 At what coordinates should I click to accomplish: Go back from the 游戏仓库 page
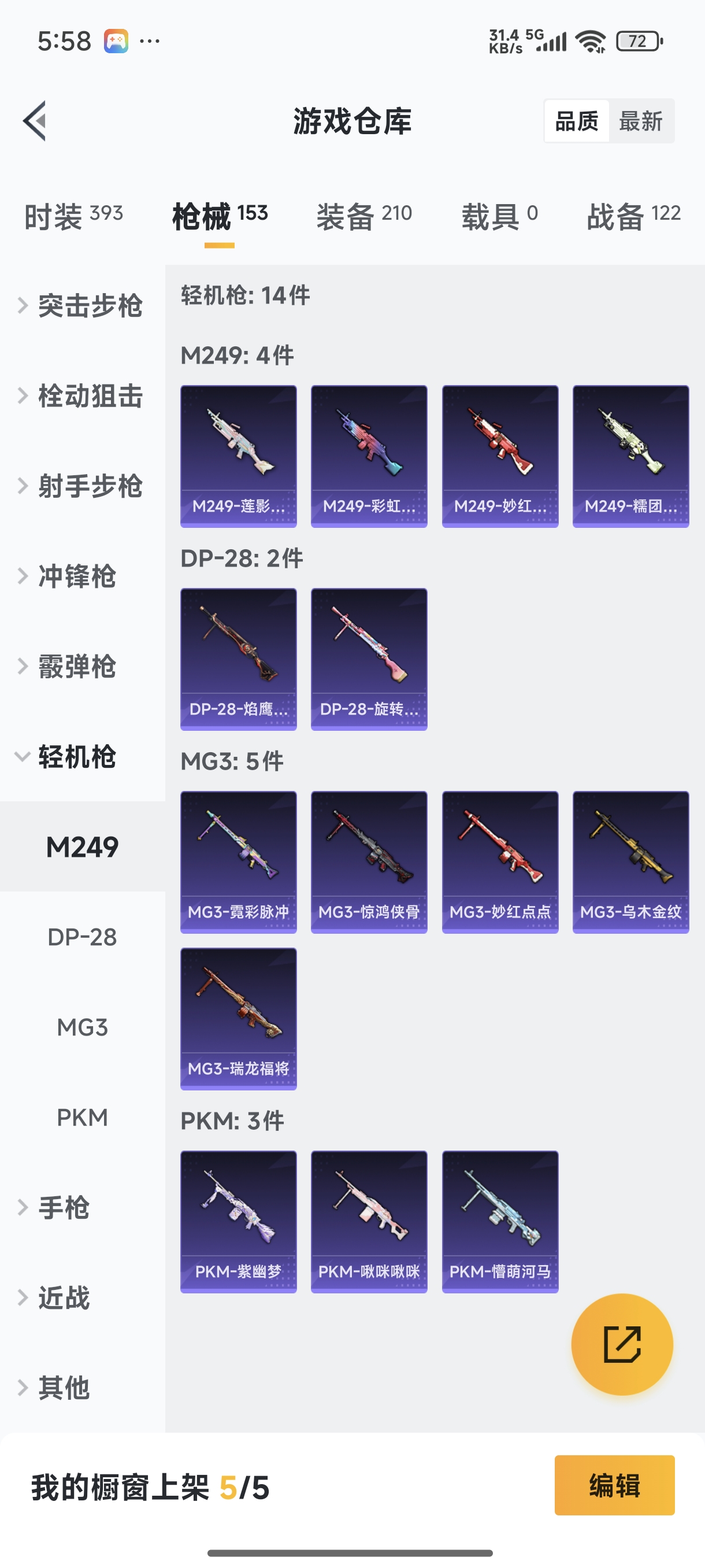click(35, 120)
